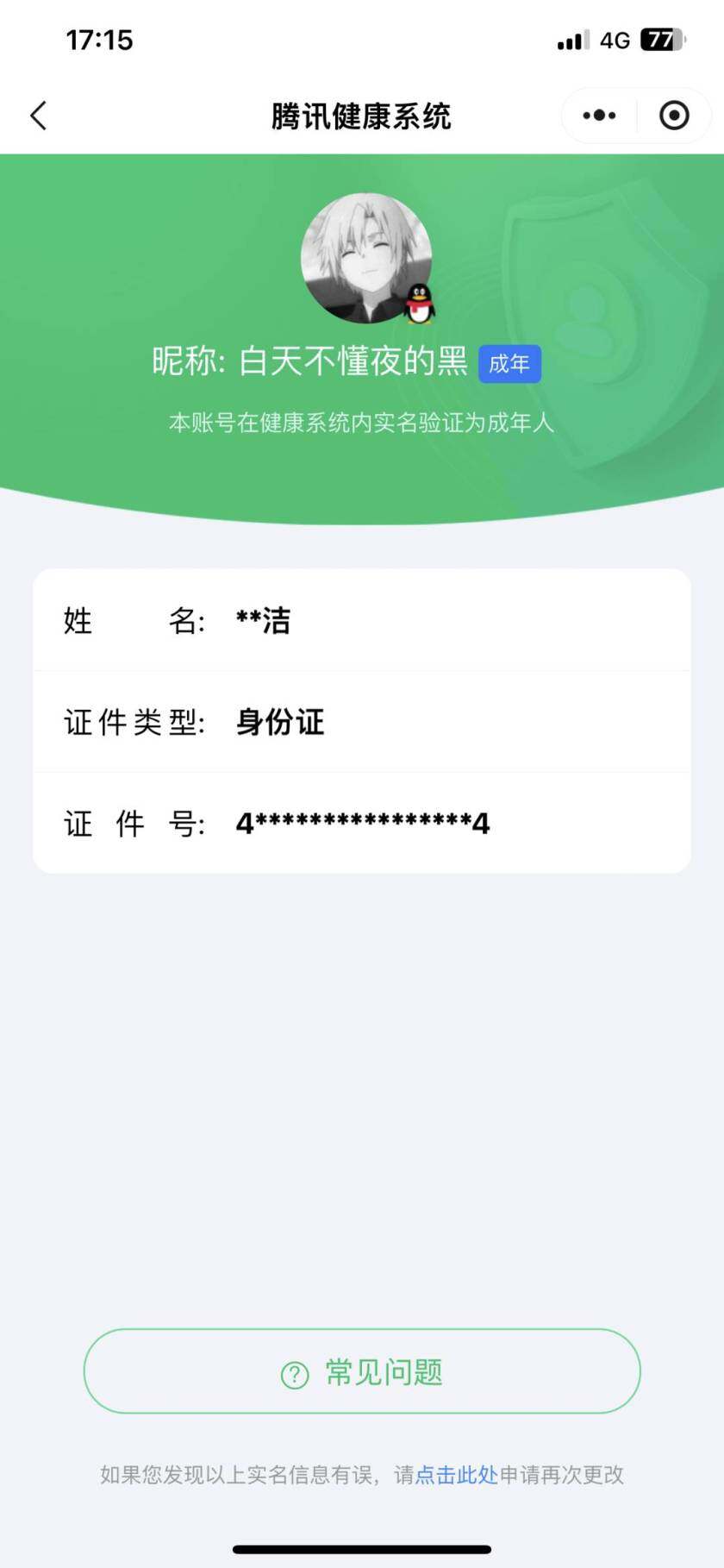
Task: Expand the 证件号 ID number row
Action: pos(362,823)
